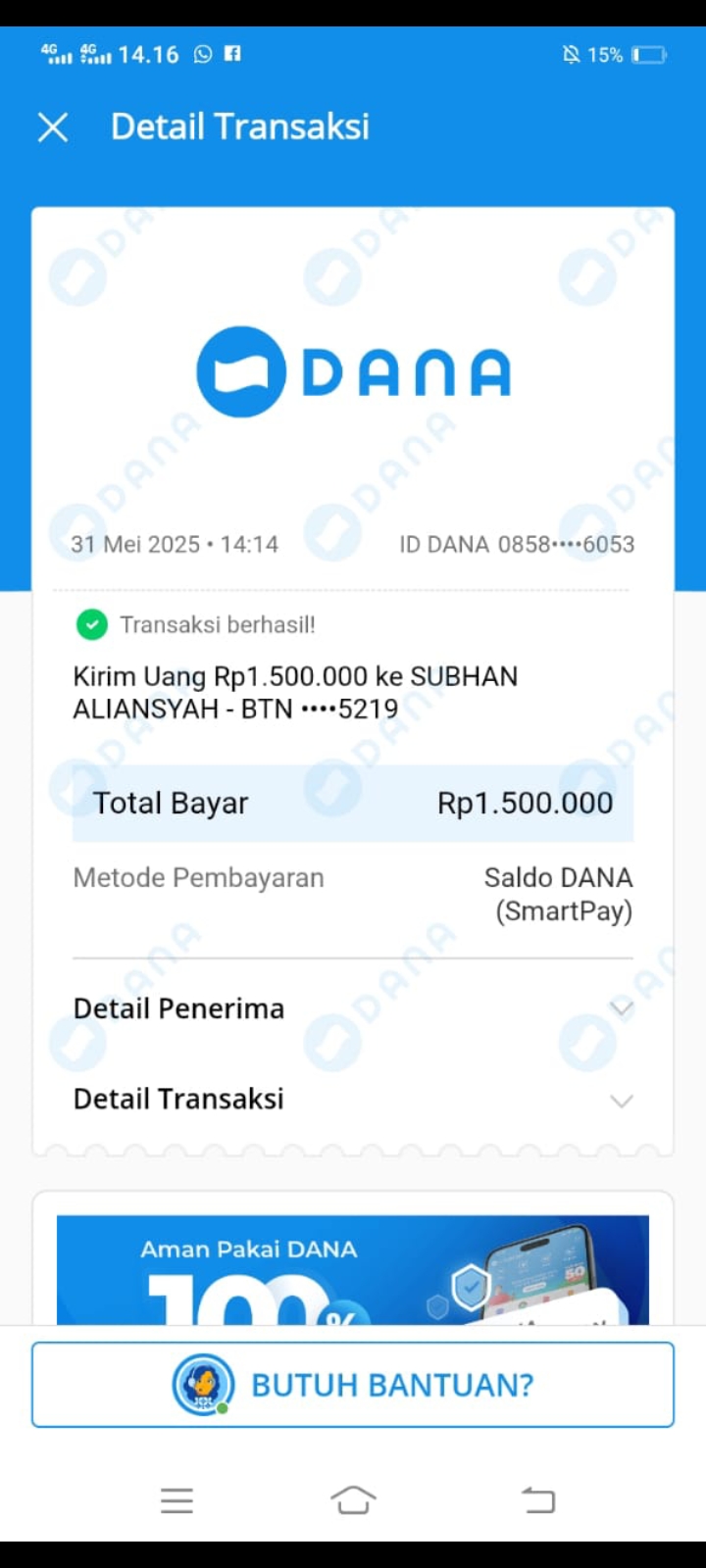Tap the Facebook icon in the status bar
This screenshot has height=1568, width=706.
click(x=231, y=55)
